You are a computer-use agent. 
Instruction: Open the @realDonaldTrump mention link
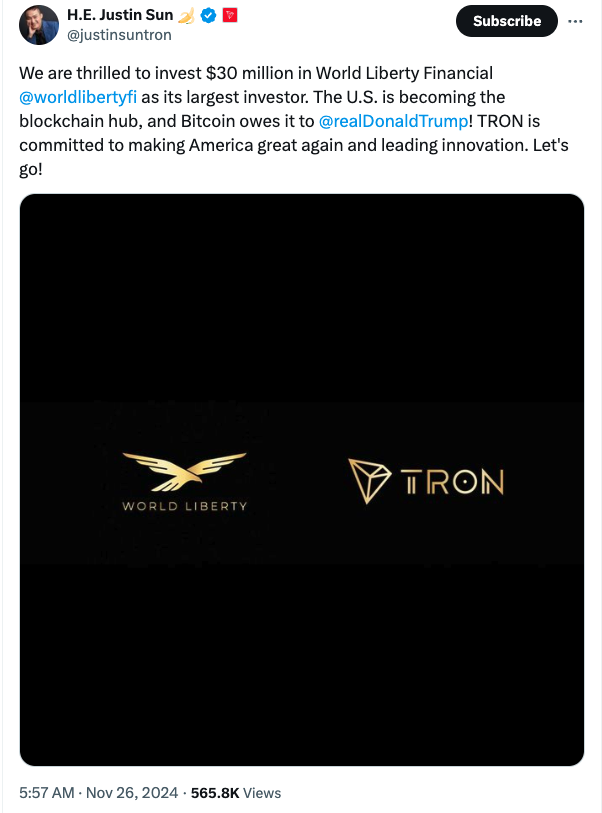[x=392, y=120]
